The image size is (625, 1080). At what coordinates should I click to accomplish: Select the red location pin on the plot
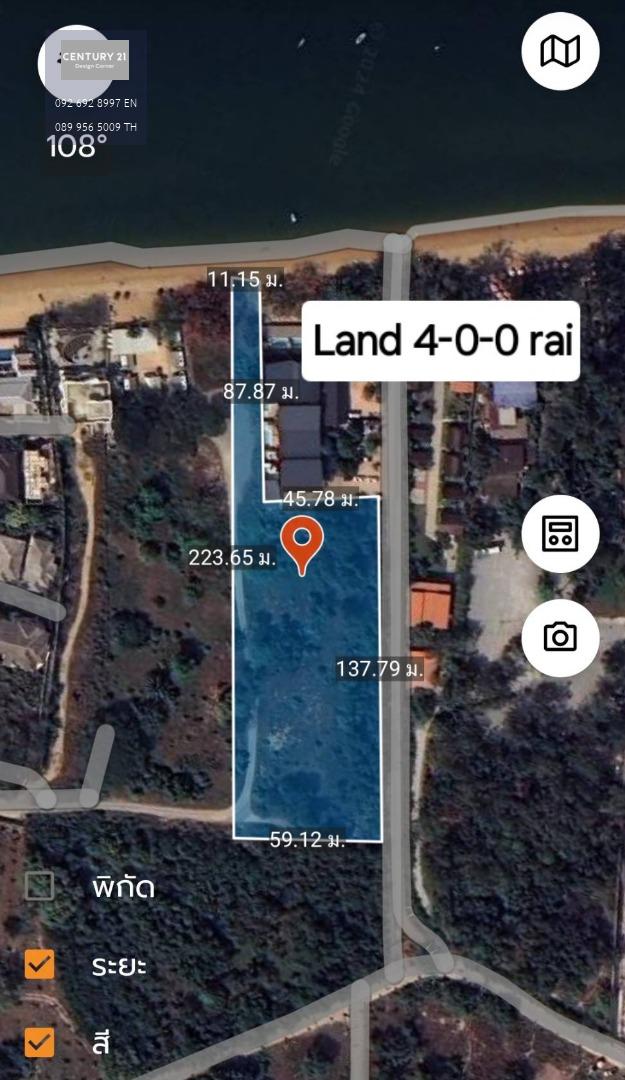click(302, 541)
